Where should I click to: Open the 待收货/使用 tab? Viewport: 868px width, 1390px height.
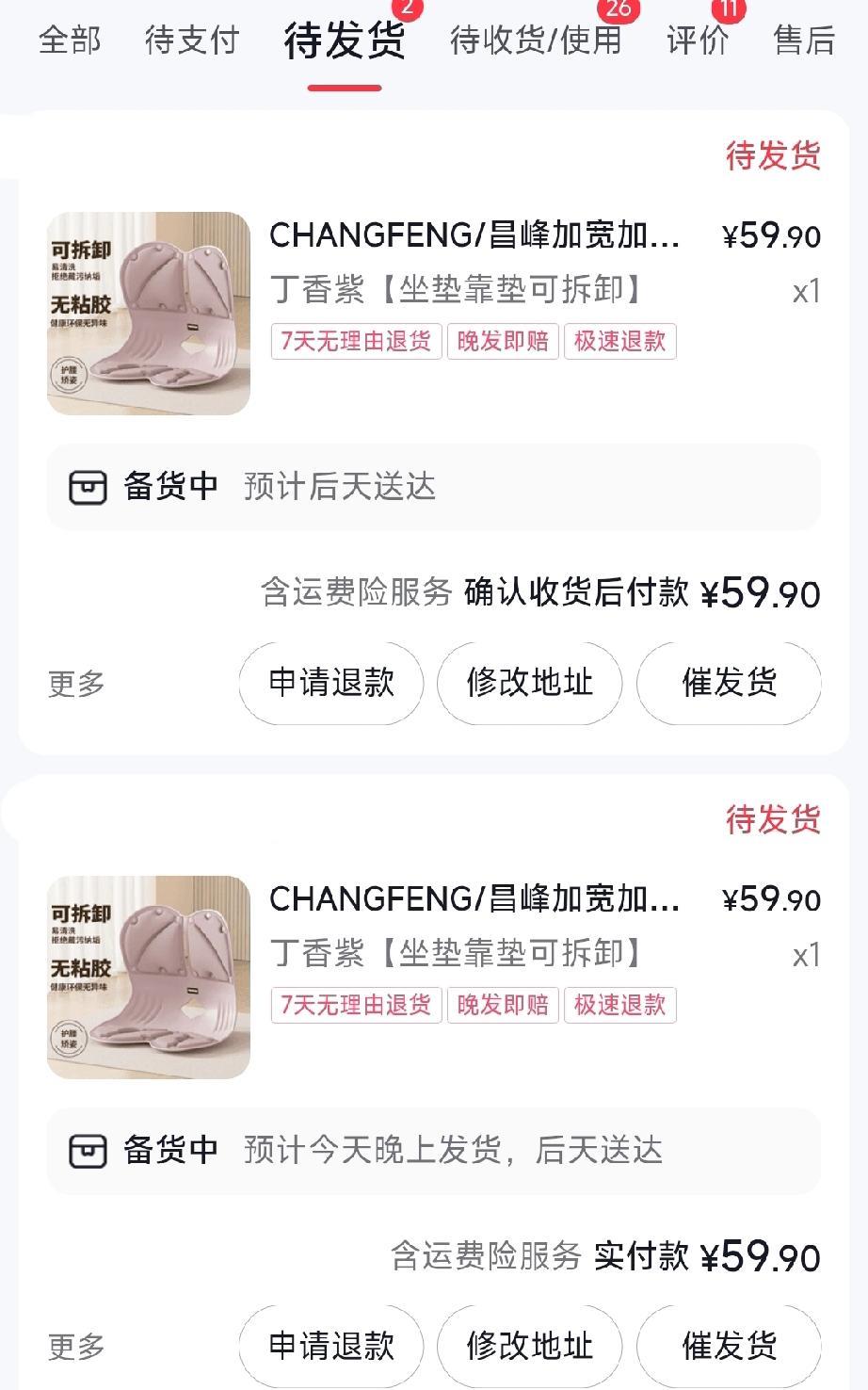click(536, 40)
